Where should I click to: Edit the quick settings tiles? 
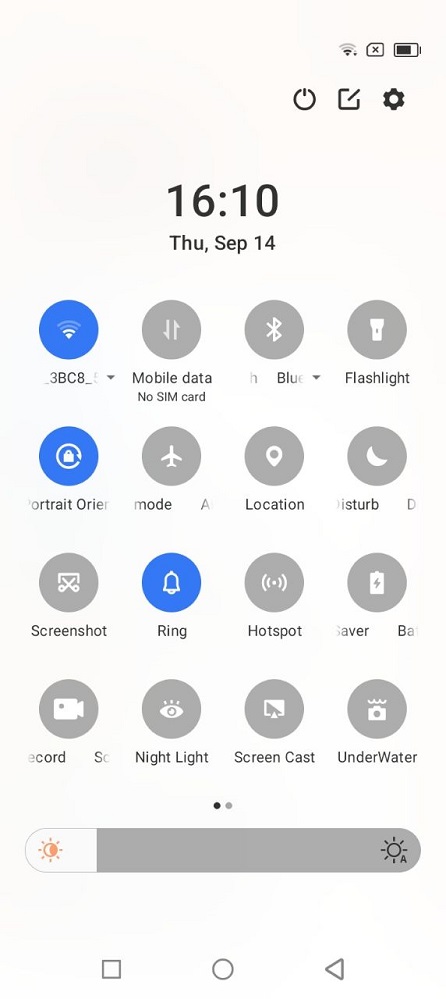(349, 99)
